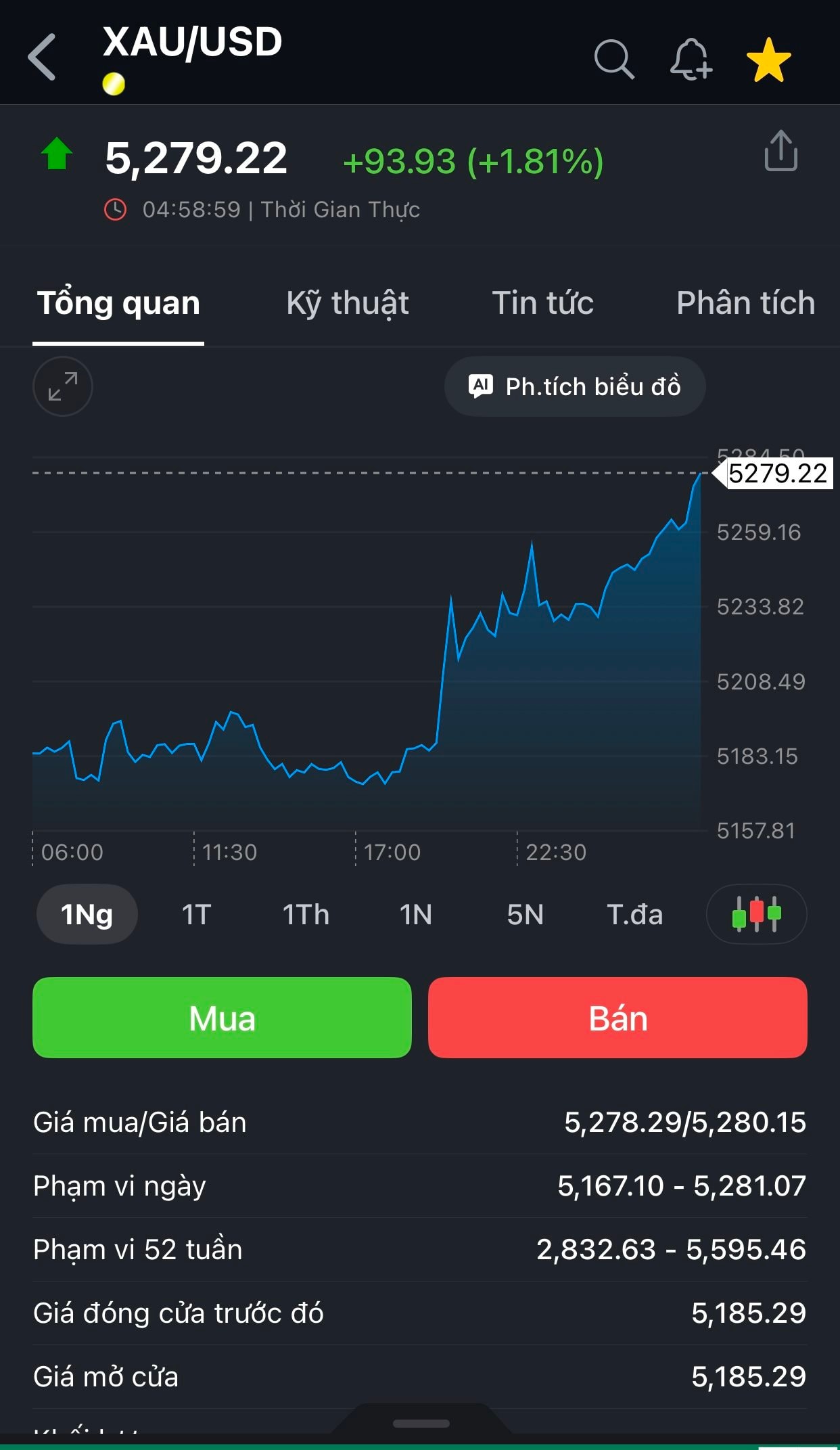Add a price alert with the bell

[x=691, y=60]
